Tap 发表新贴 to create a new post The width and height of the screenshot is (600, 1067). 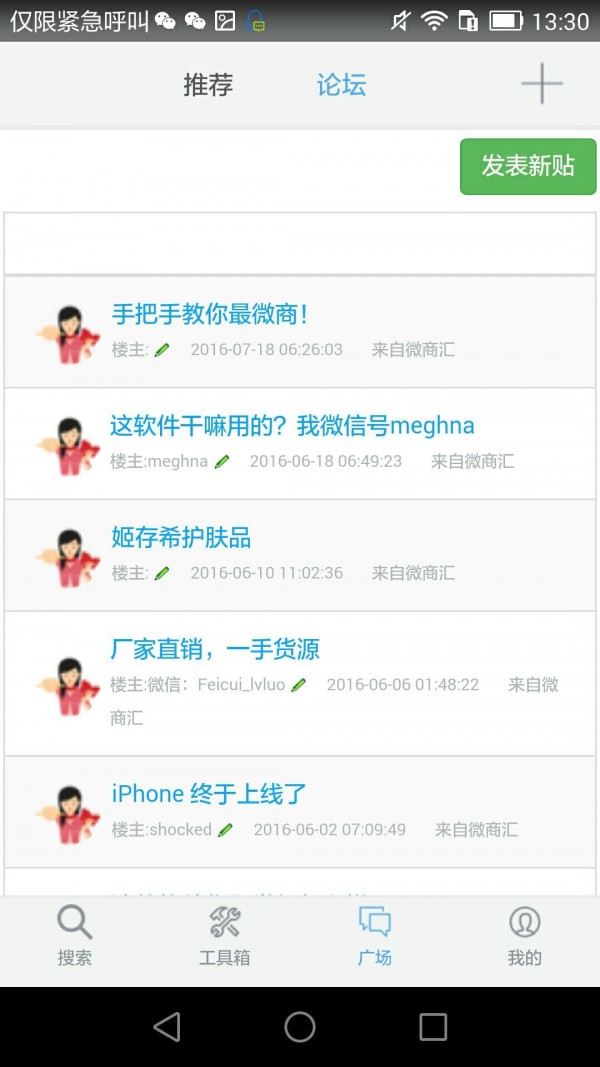click(x=528, y=166)
